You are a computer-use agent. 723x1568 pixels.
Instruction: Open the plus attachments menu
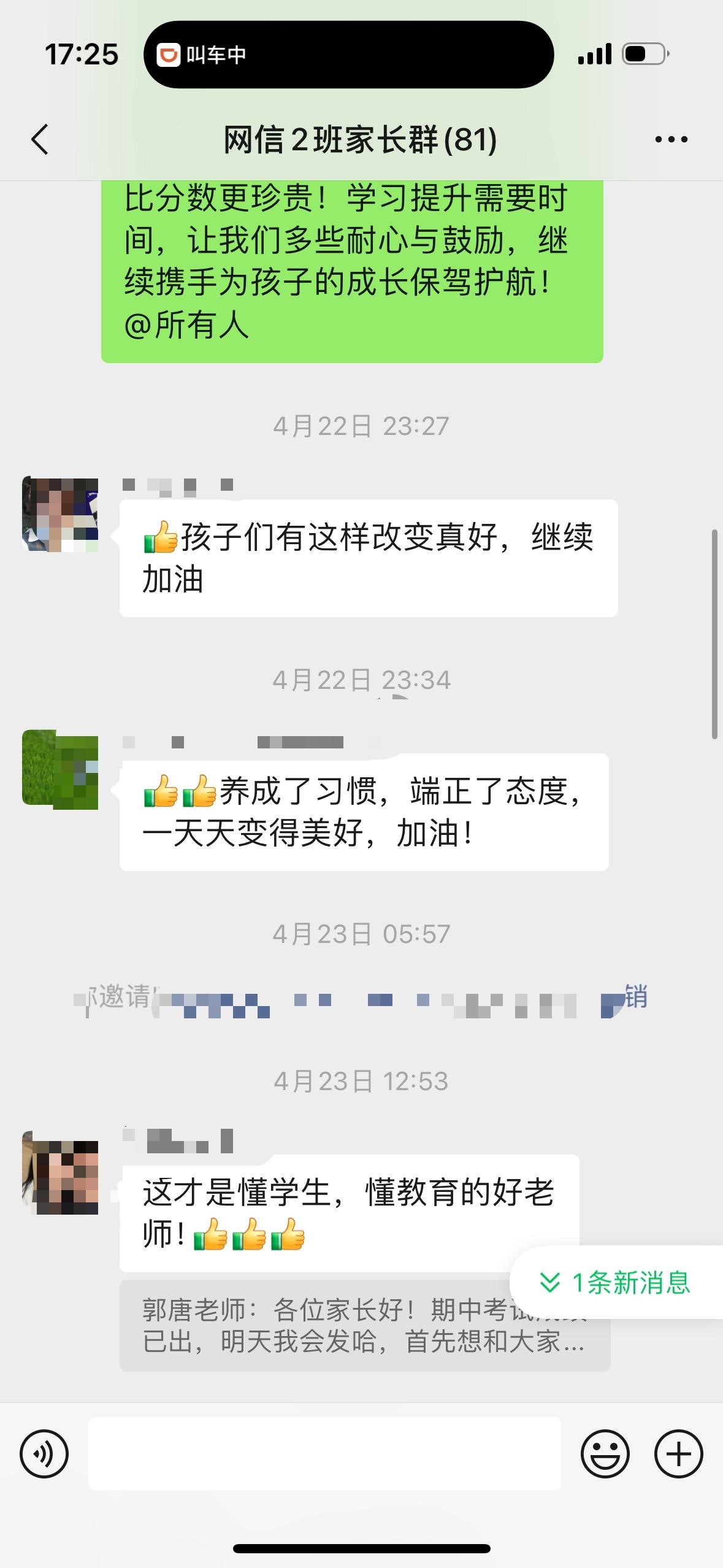678,1453
